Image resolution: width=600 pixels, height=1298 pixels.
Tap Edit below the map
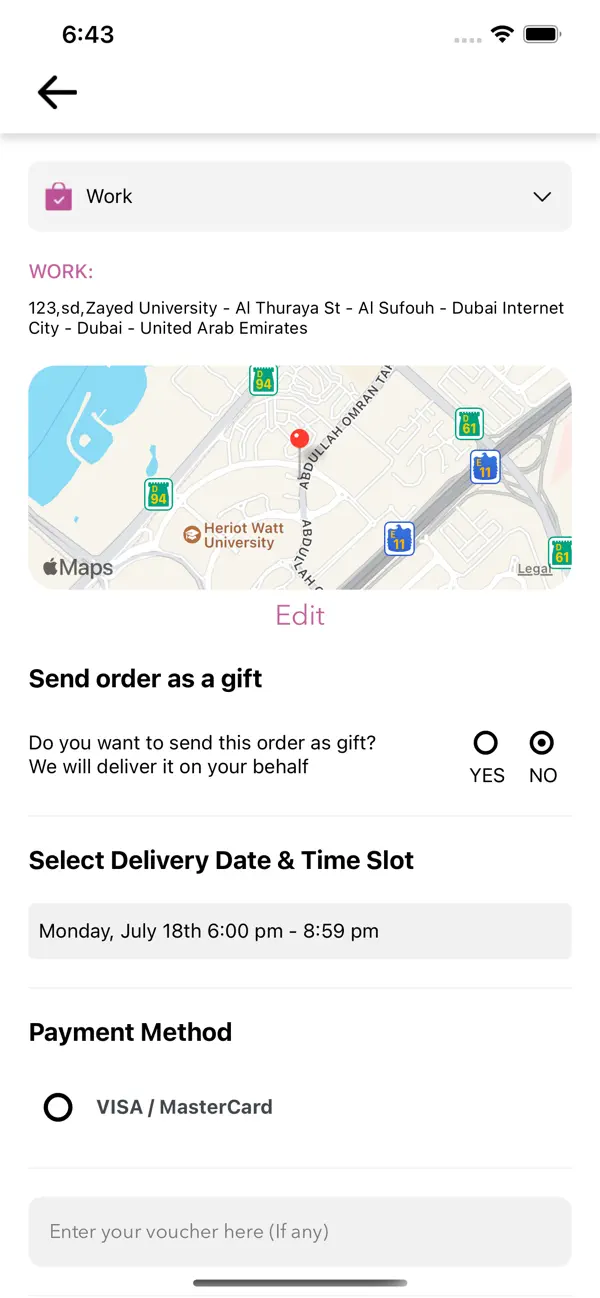pos(300,615)
